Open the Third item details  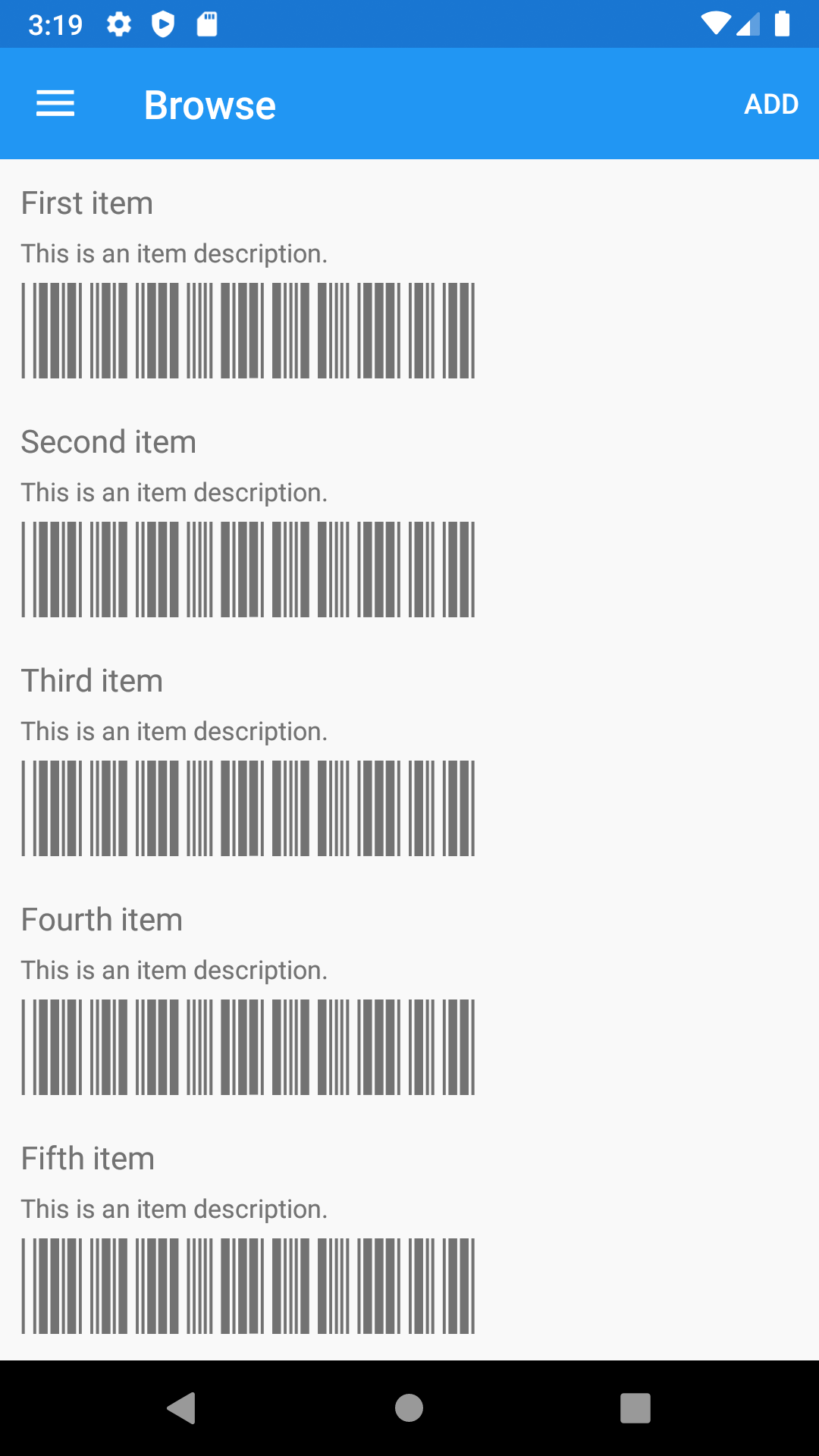pos(409,757)
